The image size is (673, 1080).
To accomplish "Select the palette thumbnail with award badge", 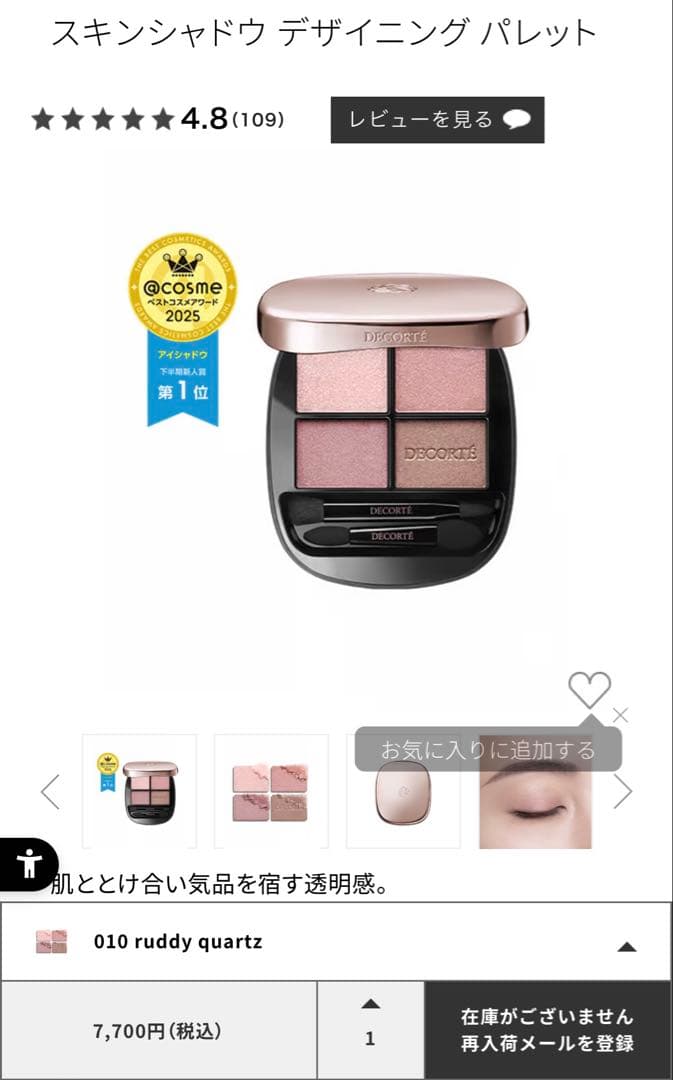I will pos(139,791).
